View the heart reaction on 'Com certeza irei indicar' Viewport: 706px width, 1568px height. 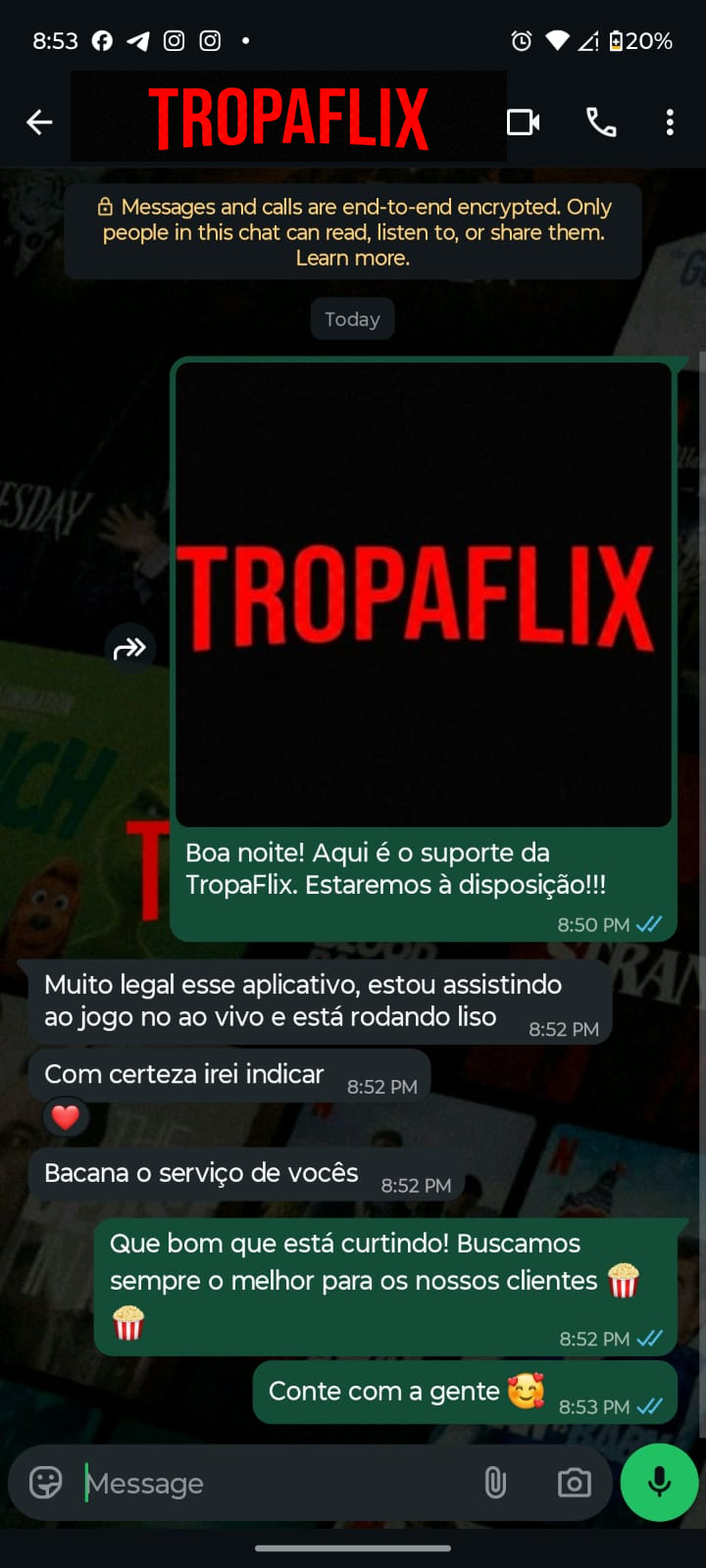[66, 1117]
